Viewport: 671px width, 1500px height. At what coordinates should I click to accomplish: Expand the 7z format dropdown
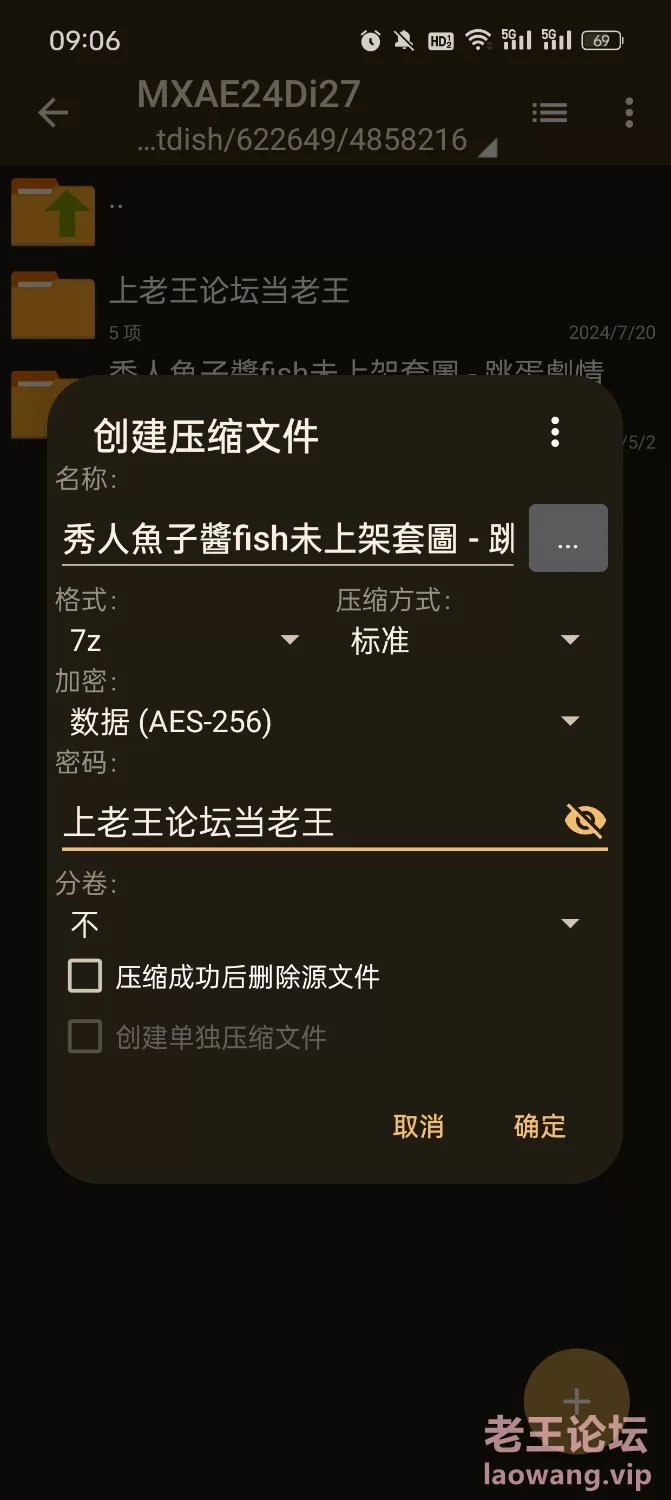coord(184,640)
